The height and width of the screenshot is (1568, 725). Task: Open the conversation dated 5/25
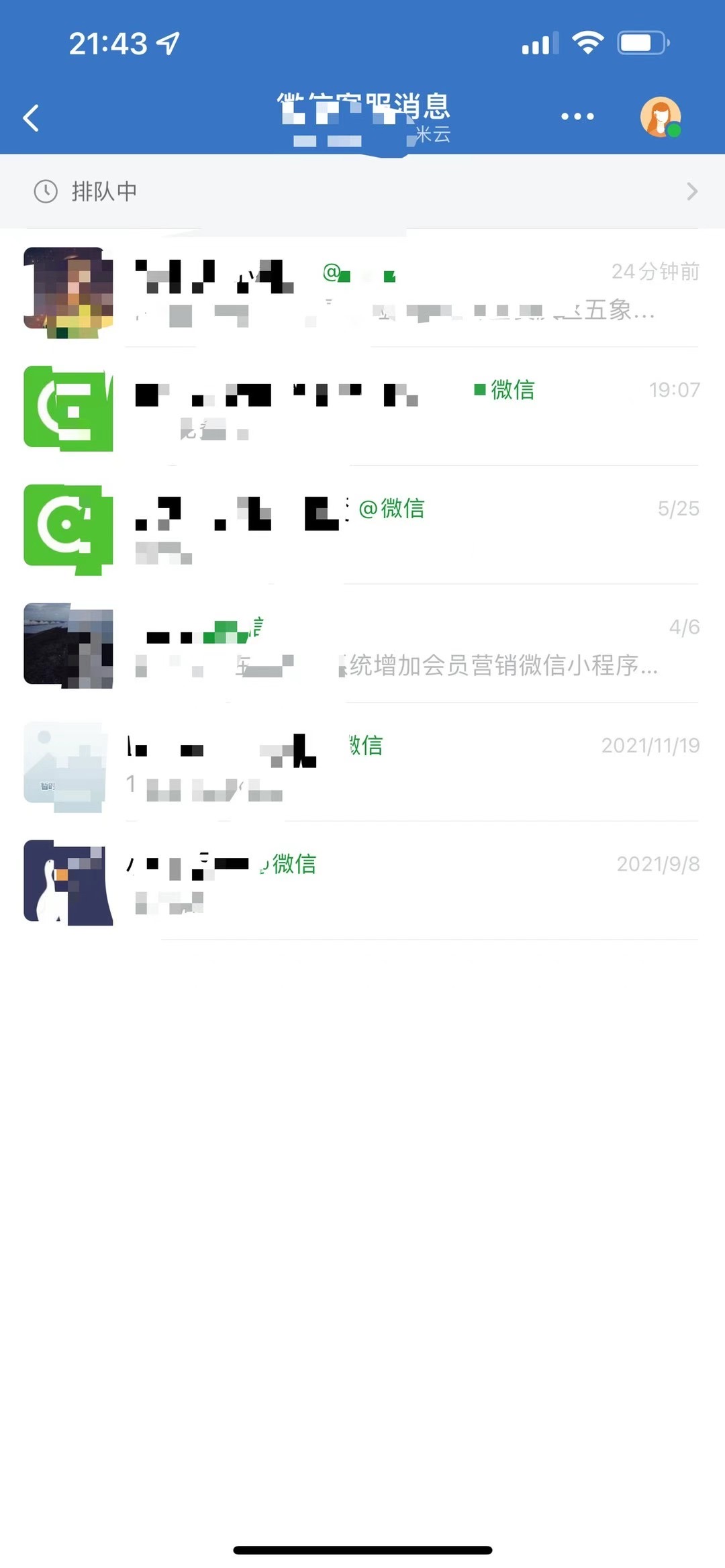403,528
